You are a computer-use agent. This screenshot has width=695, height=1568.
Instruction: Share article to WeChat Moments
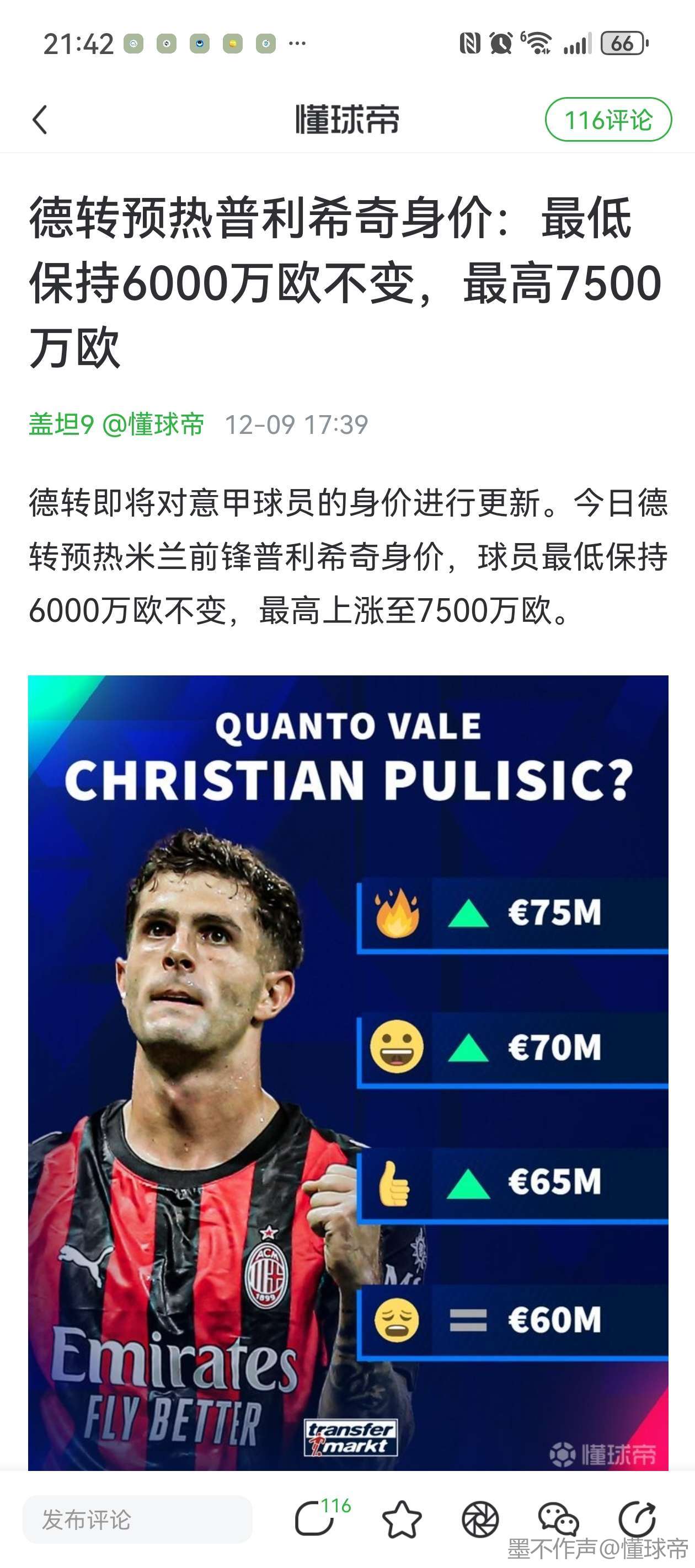(x=480, y=1519)
